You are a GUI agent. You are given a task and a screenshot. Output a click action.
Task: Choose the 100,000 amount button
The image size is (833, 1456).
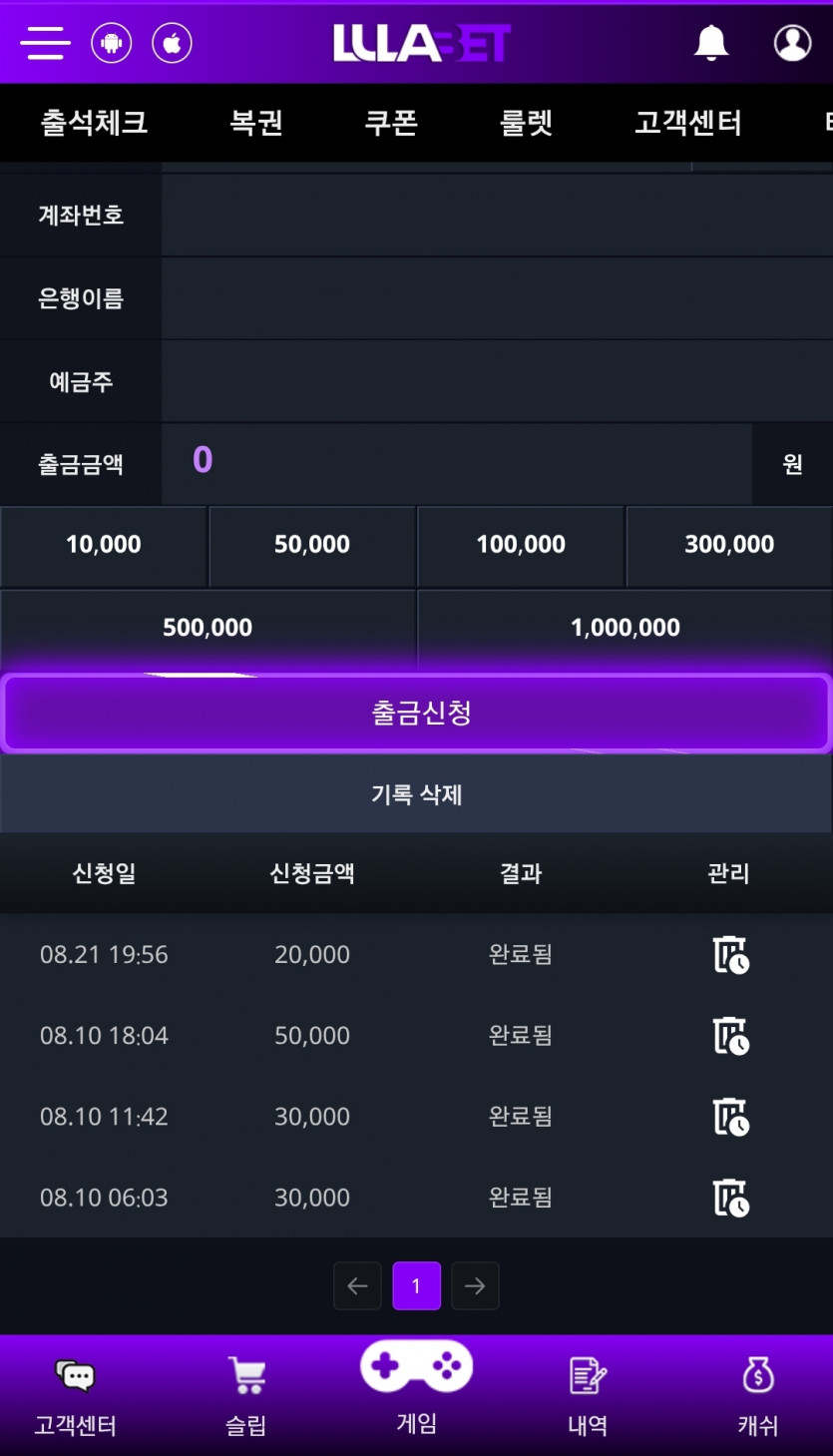coord(521,546)
